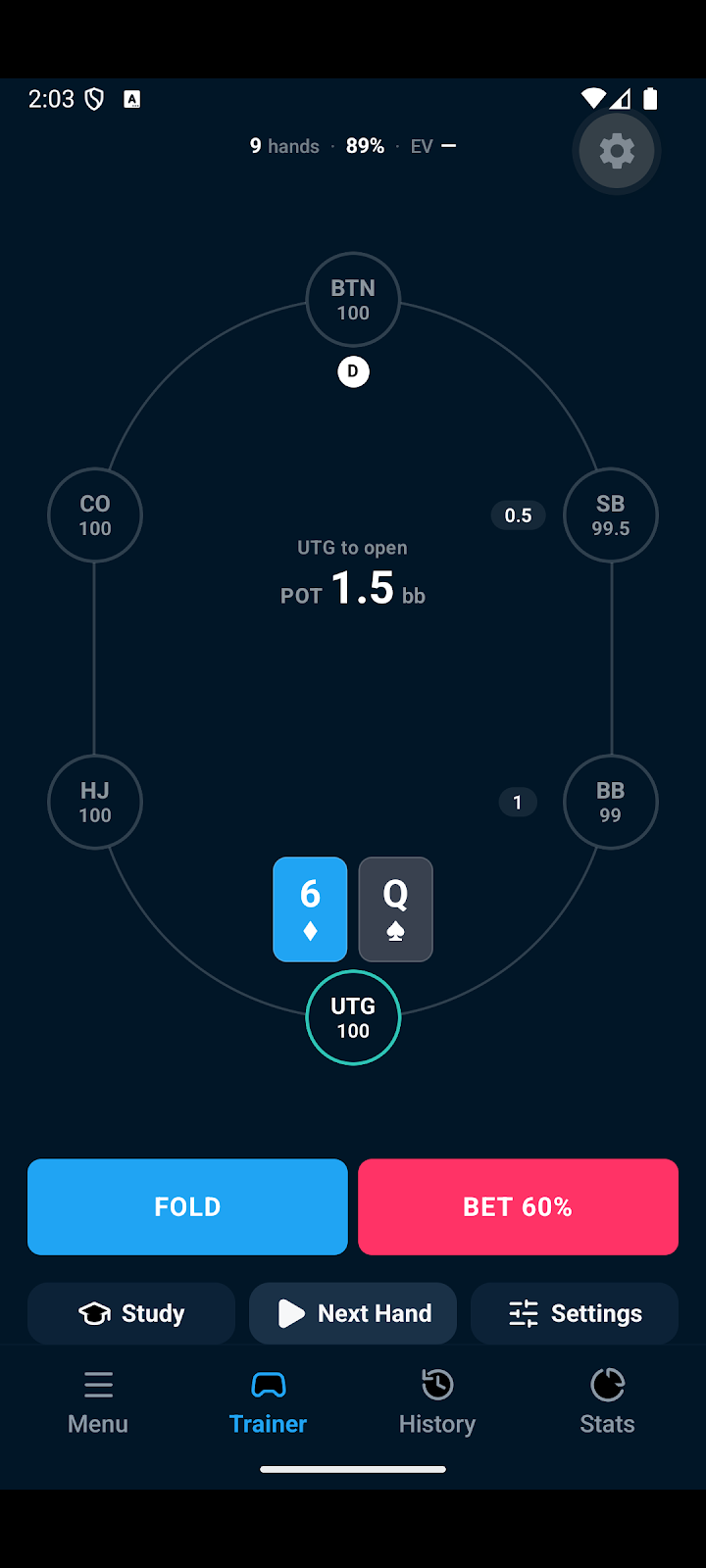This screenshot has height=1568, width=706.
Task: Switch to the History tab
Action: 437,1403
